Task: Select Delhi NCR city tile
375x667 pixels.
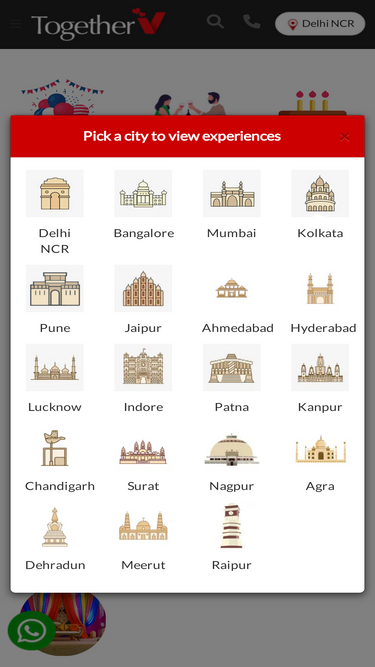Action: point(55,212)
